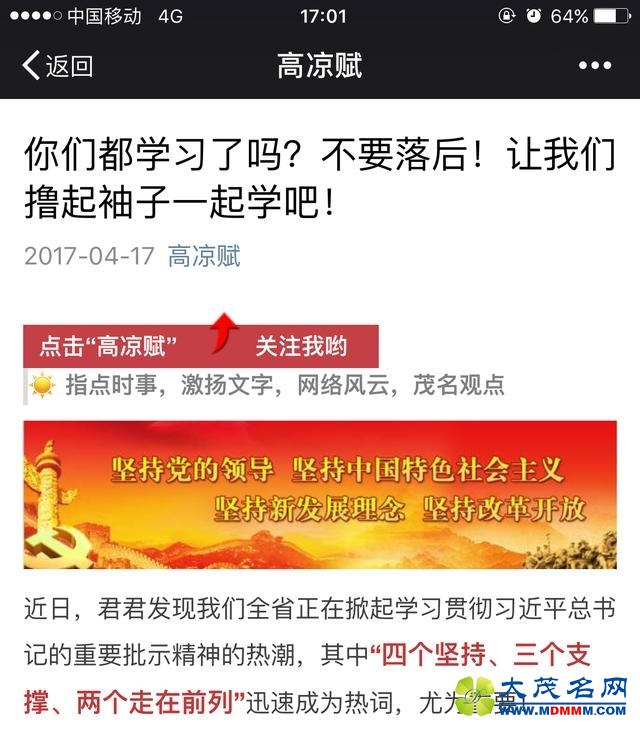Open the three-dot overflow menu
This screenshot has width=640, height=731.
point(595,67)
